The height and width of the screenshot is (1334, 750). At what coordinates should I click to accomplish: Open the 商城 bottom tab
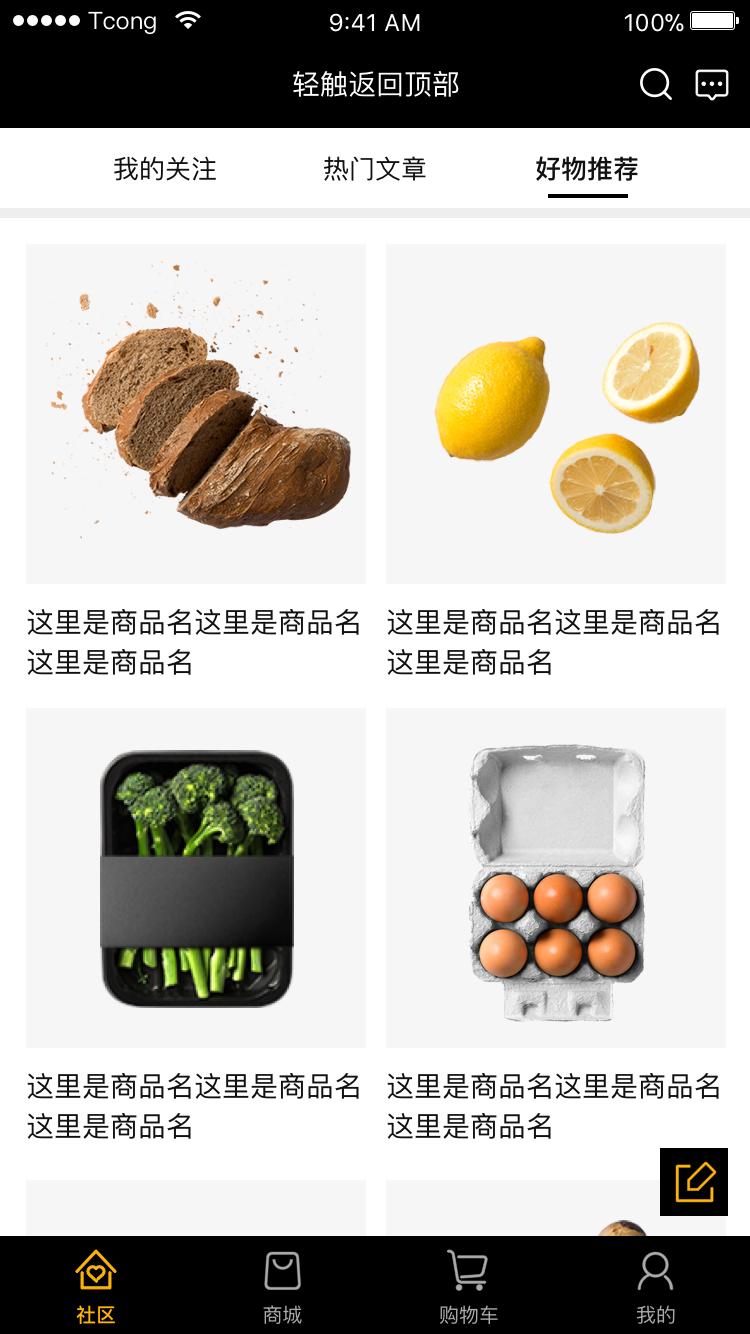pyautogui.click(x=282, y=1286)
